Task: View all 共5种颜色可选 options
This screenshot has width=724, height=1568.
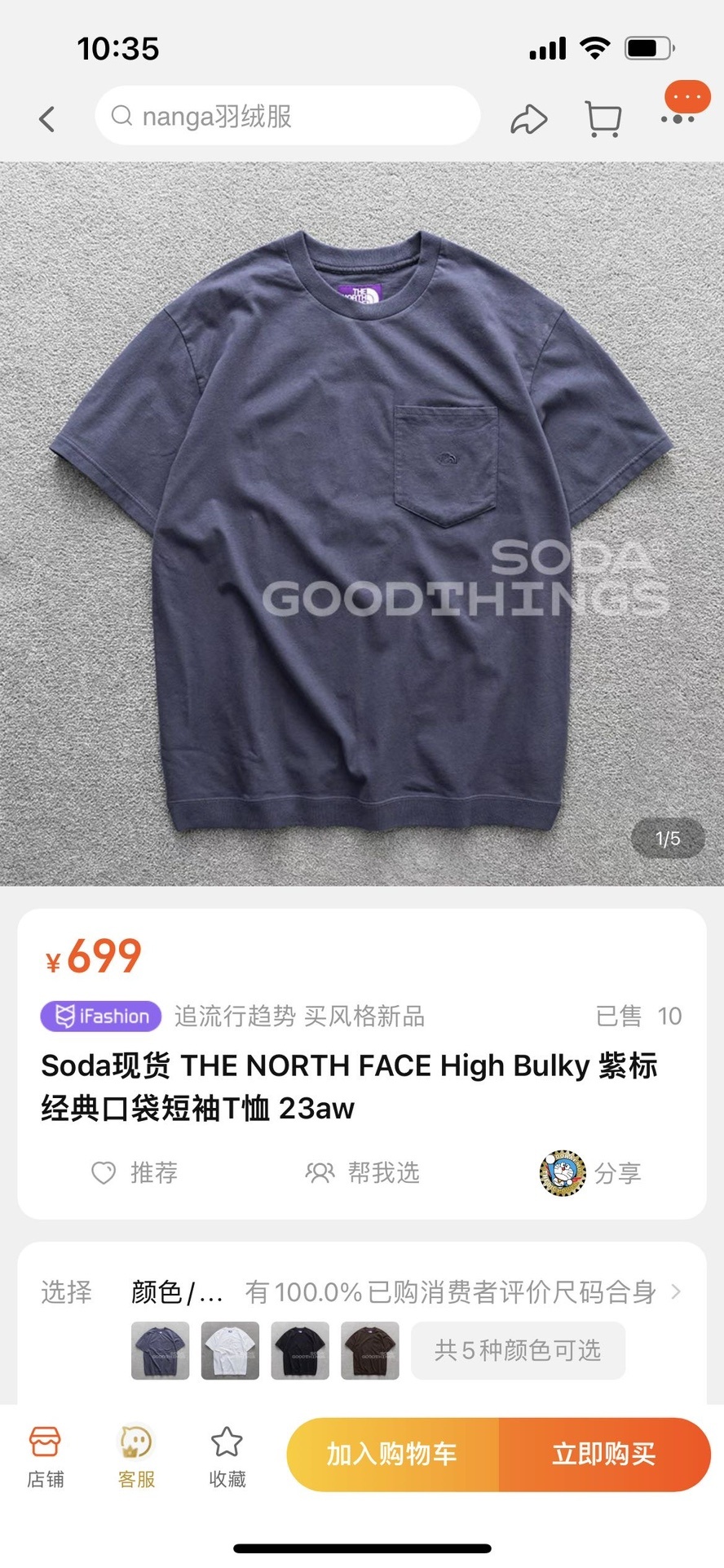Action: 518,1350
